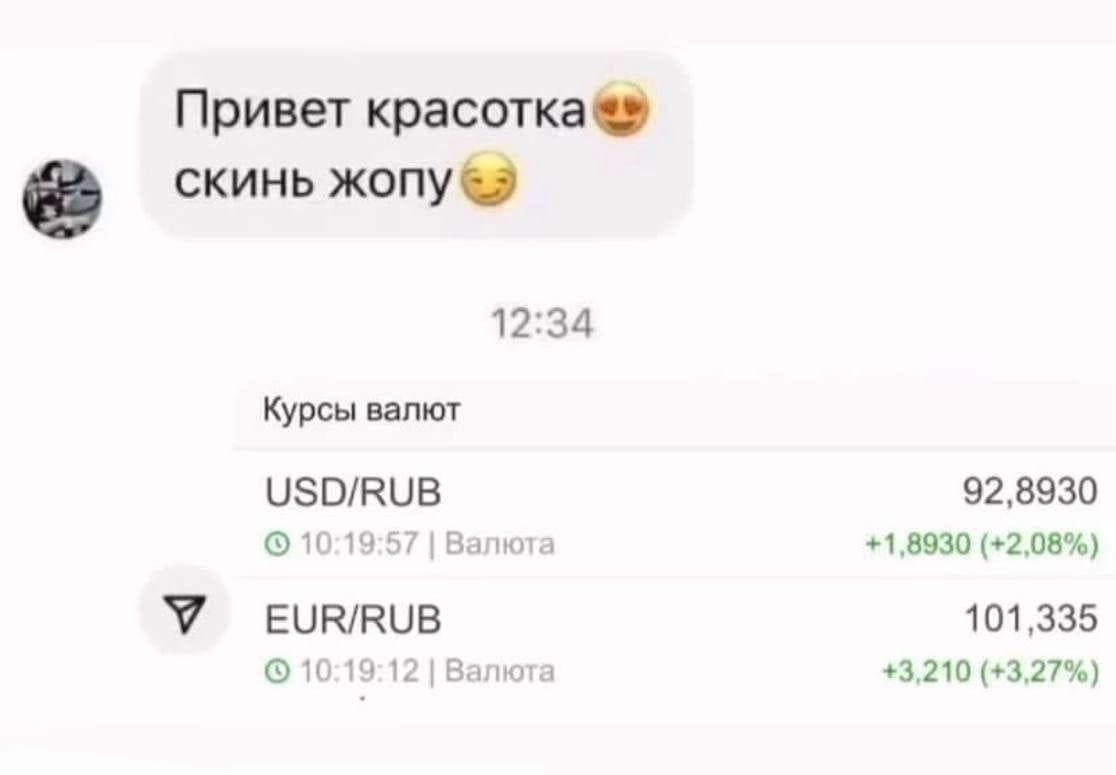Open the sent currency rates picture

[x=670, y=550]
